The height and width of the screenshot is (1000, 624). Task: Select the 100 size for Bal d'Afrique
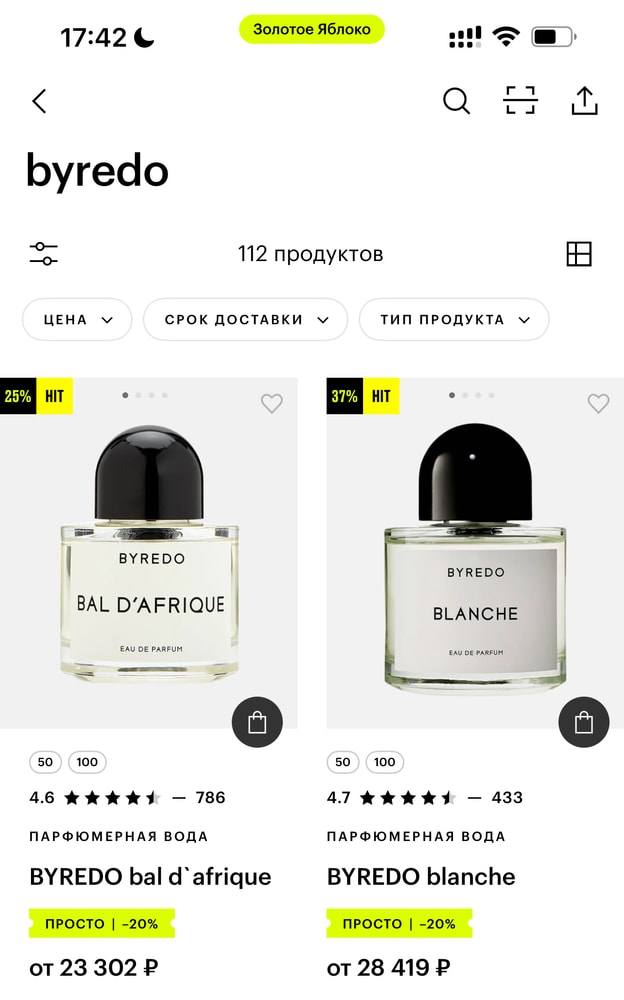coord(87,762)
